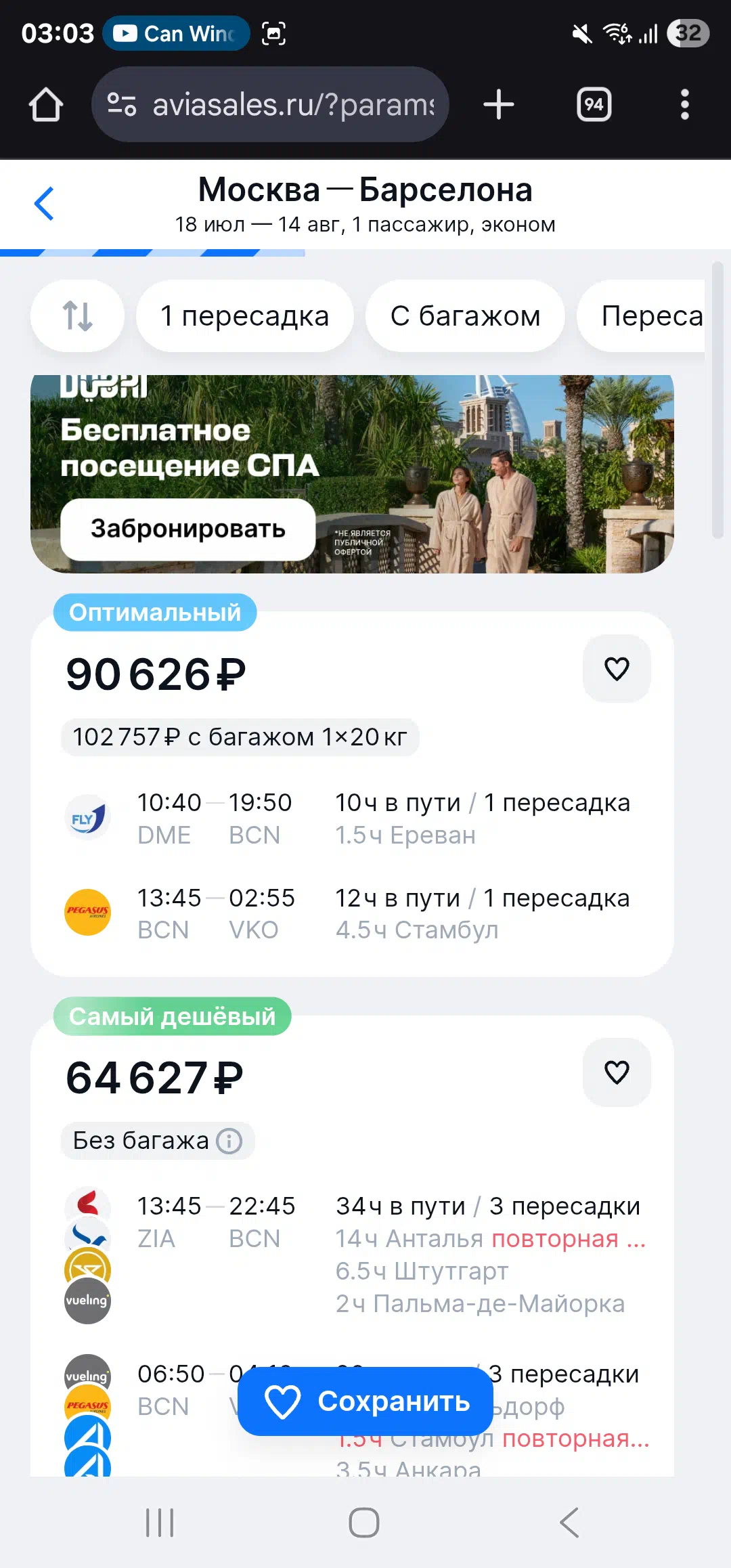The height and width of the screenshot is (1568, 731).
Task: Tap the system back button
Action: pos(569,1523)
